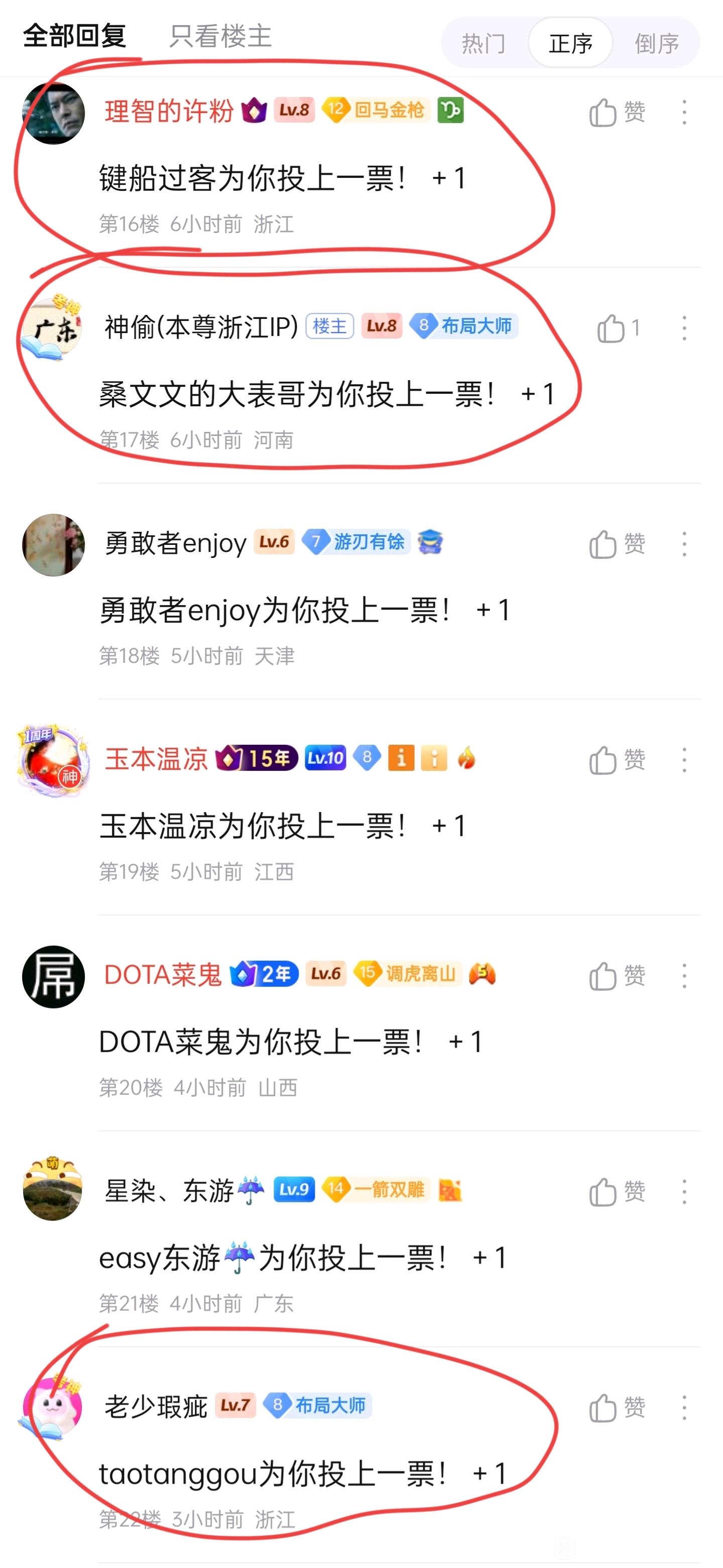Image resolution: width=723 pixels, height=1568 pixels.
Task: Like the reply by 神偷(本尊浙江IP)
Action: click(618, 328)
